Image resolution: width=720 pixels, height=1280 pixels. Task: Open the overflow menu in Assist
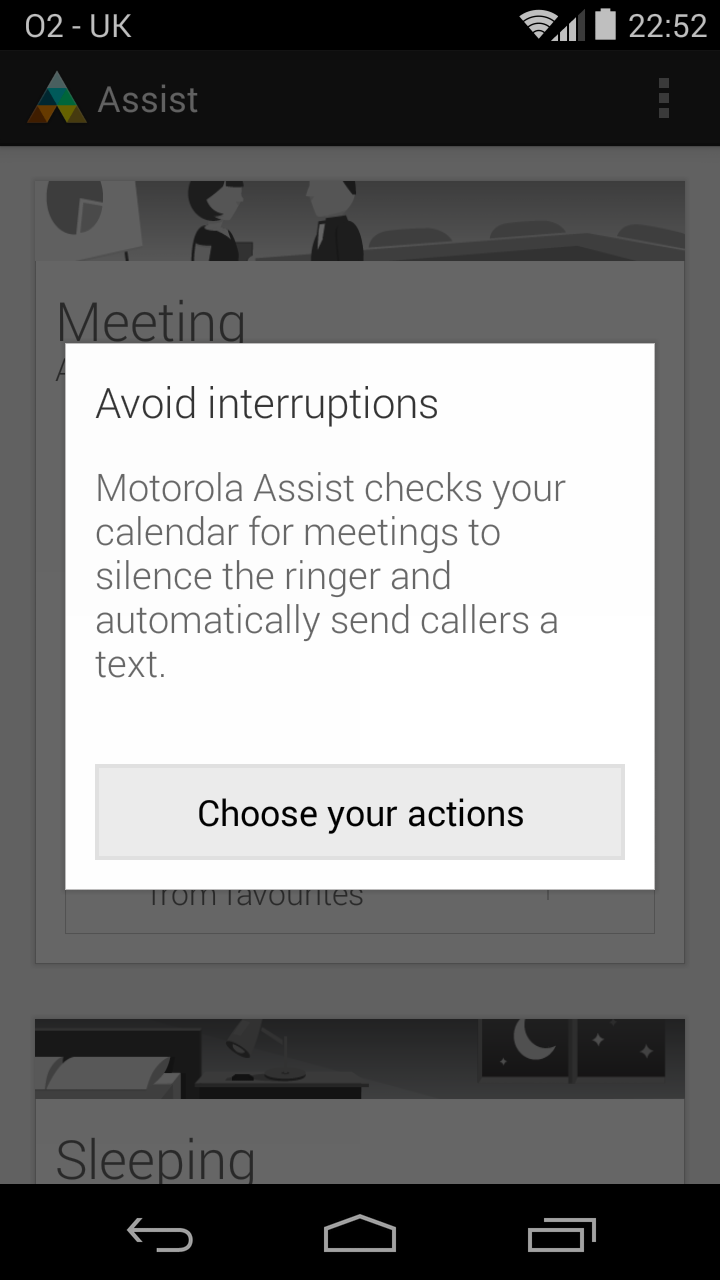pyautogui.click(x=664, y=99)
